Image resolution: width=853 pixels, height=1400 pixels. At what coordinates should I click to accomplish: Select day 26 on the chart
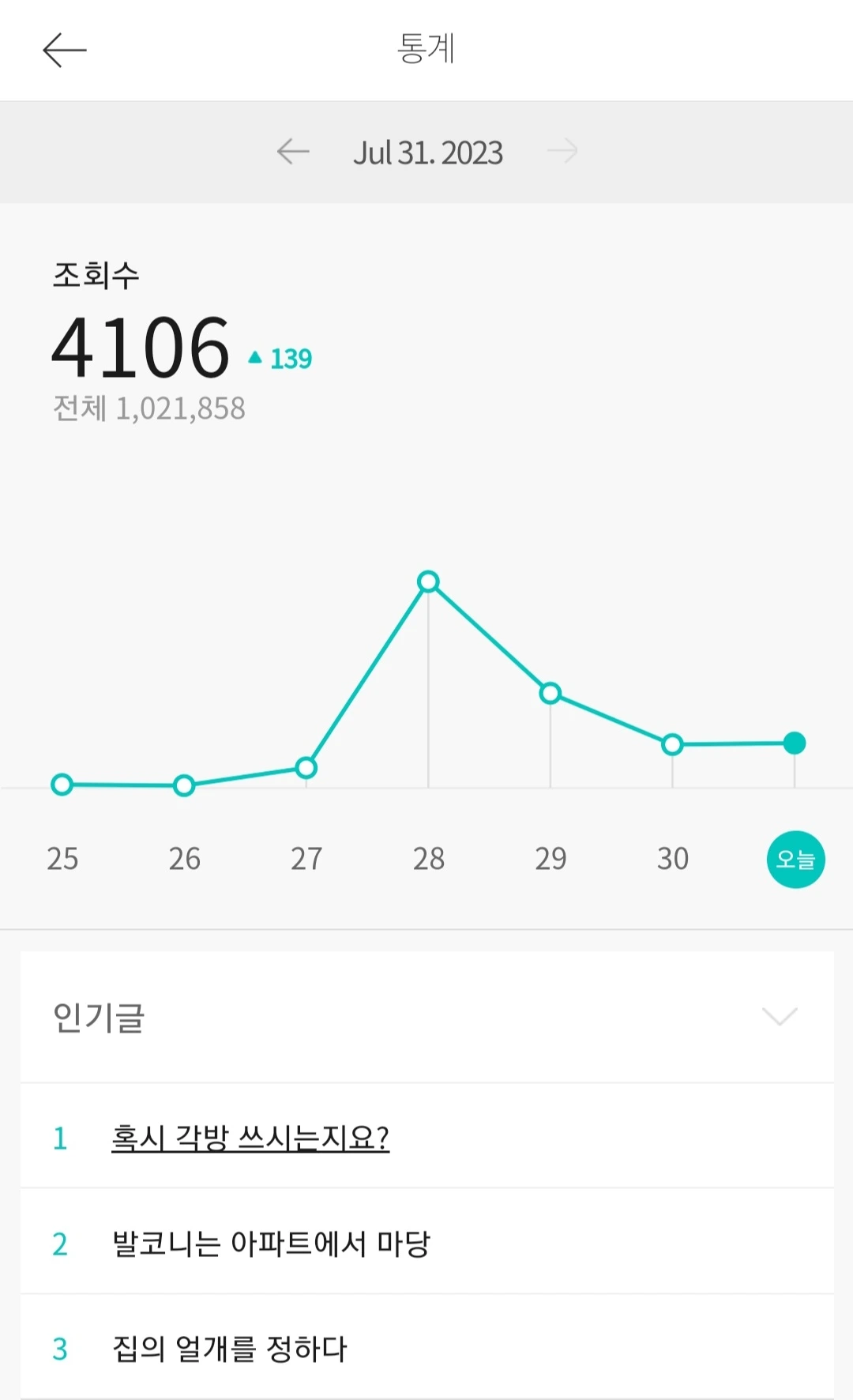tap(184, 859)
